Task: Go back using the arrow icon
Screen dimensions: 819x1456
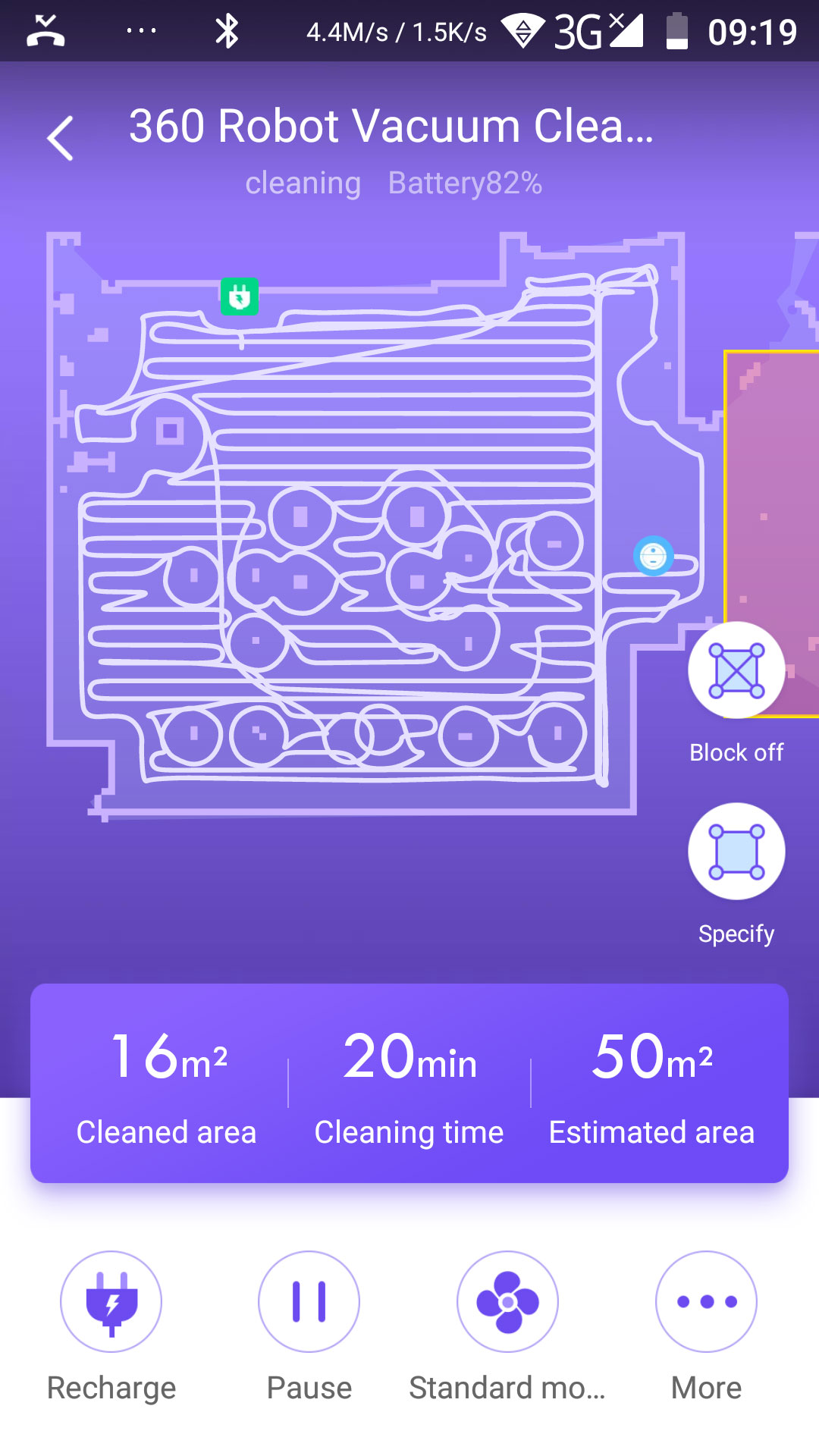Action: pyautogui.click(x=61, y=138)
